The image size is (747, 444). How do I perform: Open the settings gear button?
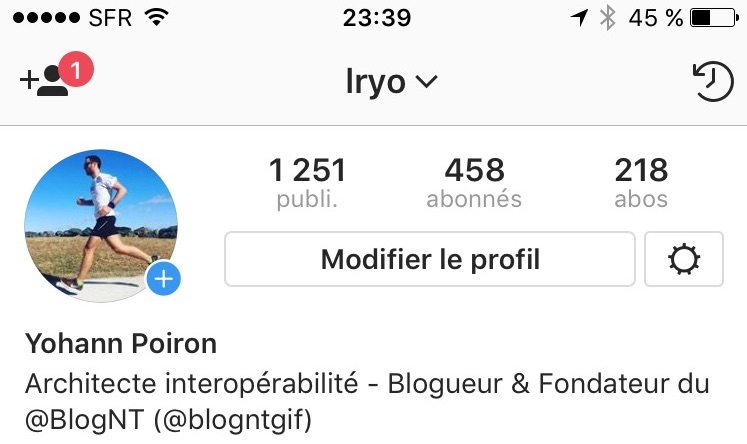685,260
